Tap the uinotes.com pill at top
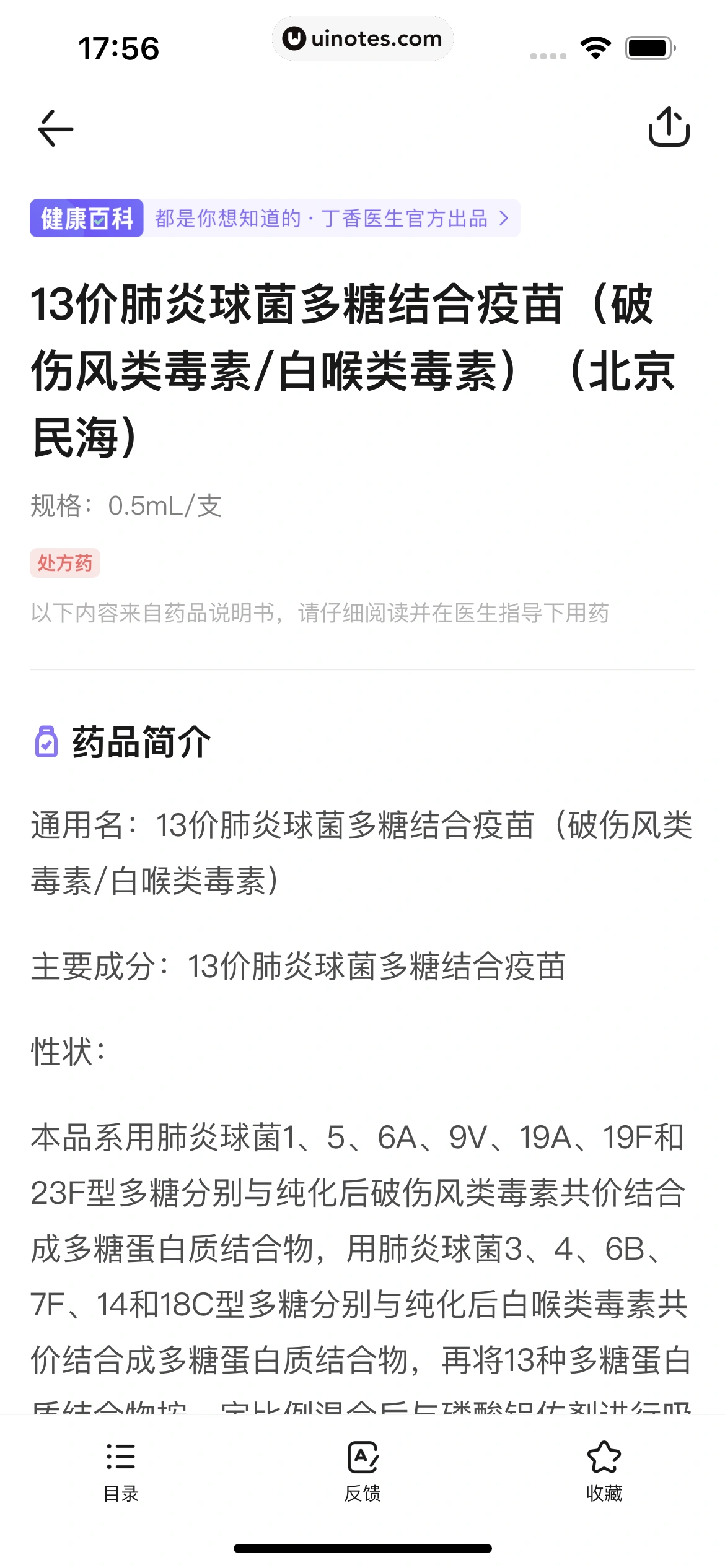 (x=362, y=38)
